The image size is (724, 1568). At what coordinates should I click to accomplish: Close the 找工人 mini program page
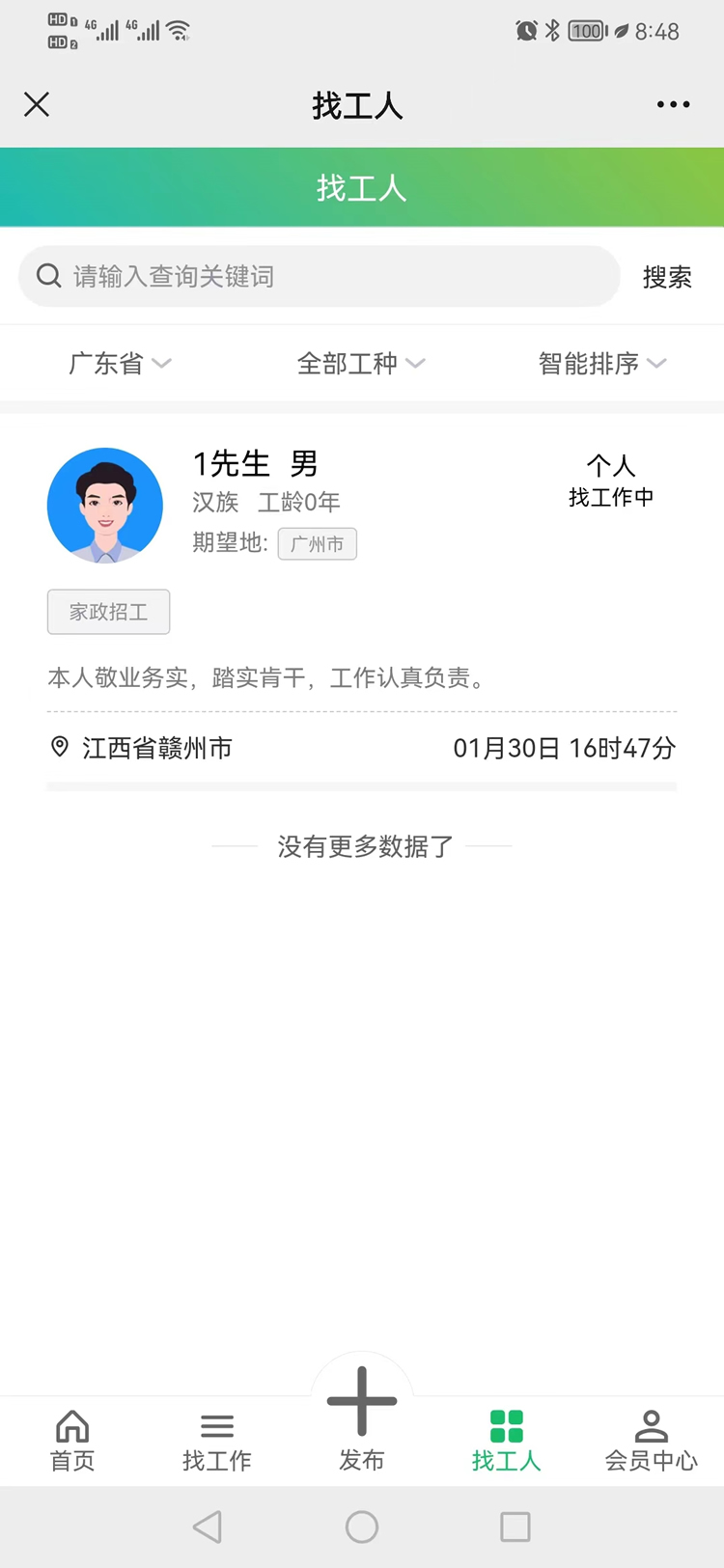point(37,104)
